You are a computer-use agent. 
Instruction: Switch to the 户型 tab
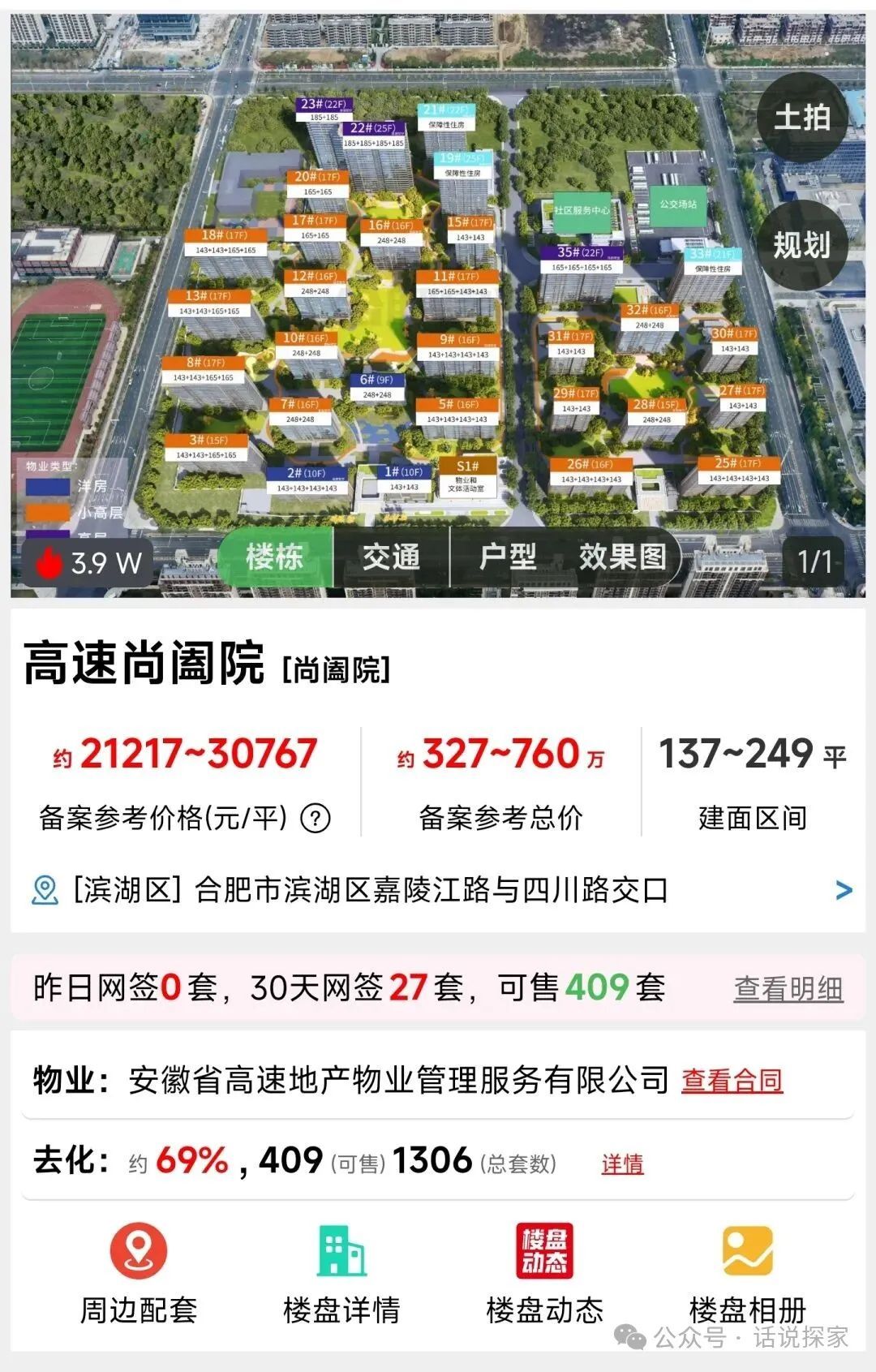click(508, 557)
